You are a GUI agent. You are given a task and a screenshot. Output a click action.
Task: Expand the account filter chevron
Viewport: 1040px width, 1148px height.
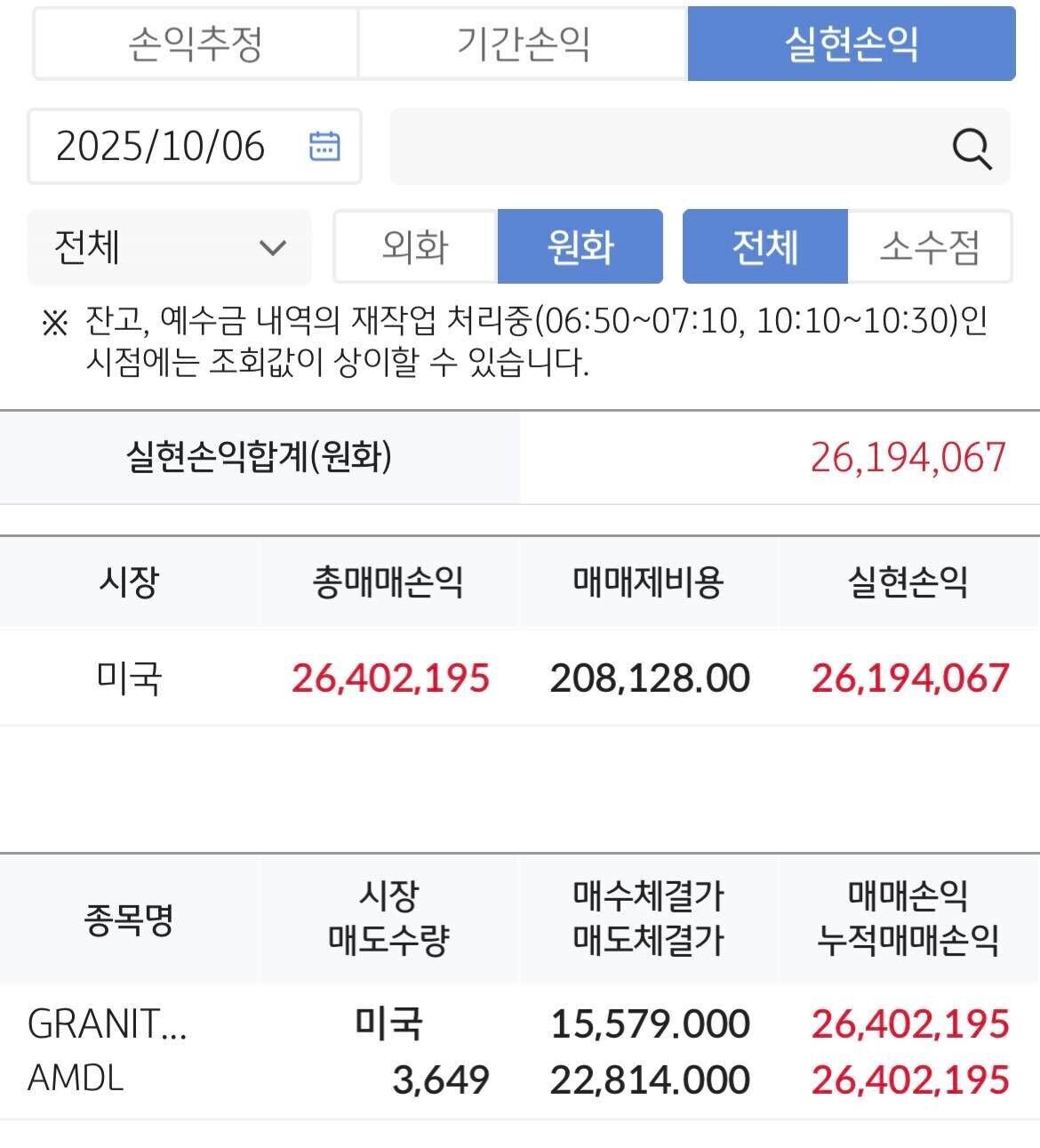274,247
